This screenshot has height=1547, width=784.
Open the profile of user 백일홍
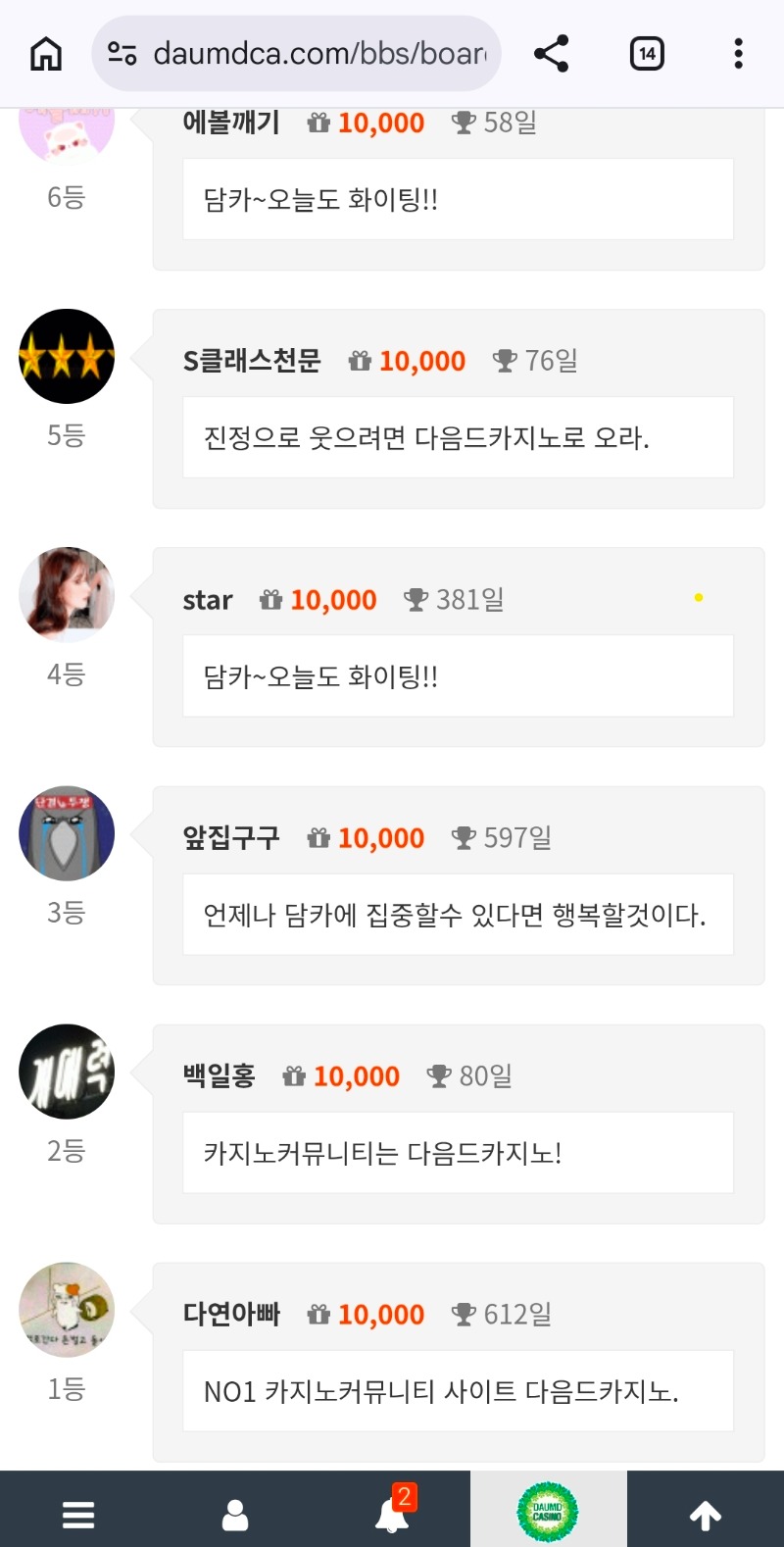click(220, 1076)
